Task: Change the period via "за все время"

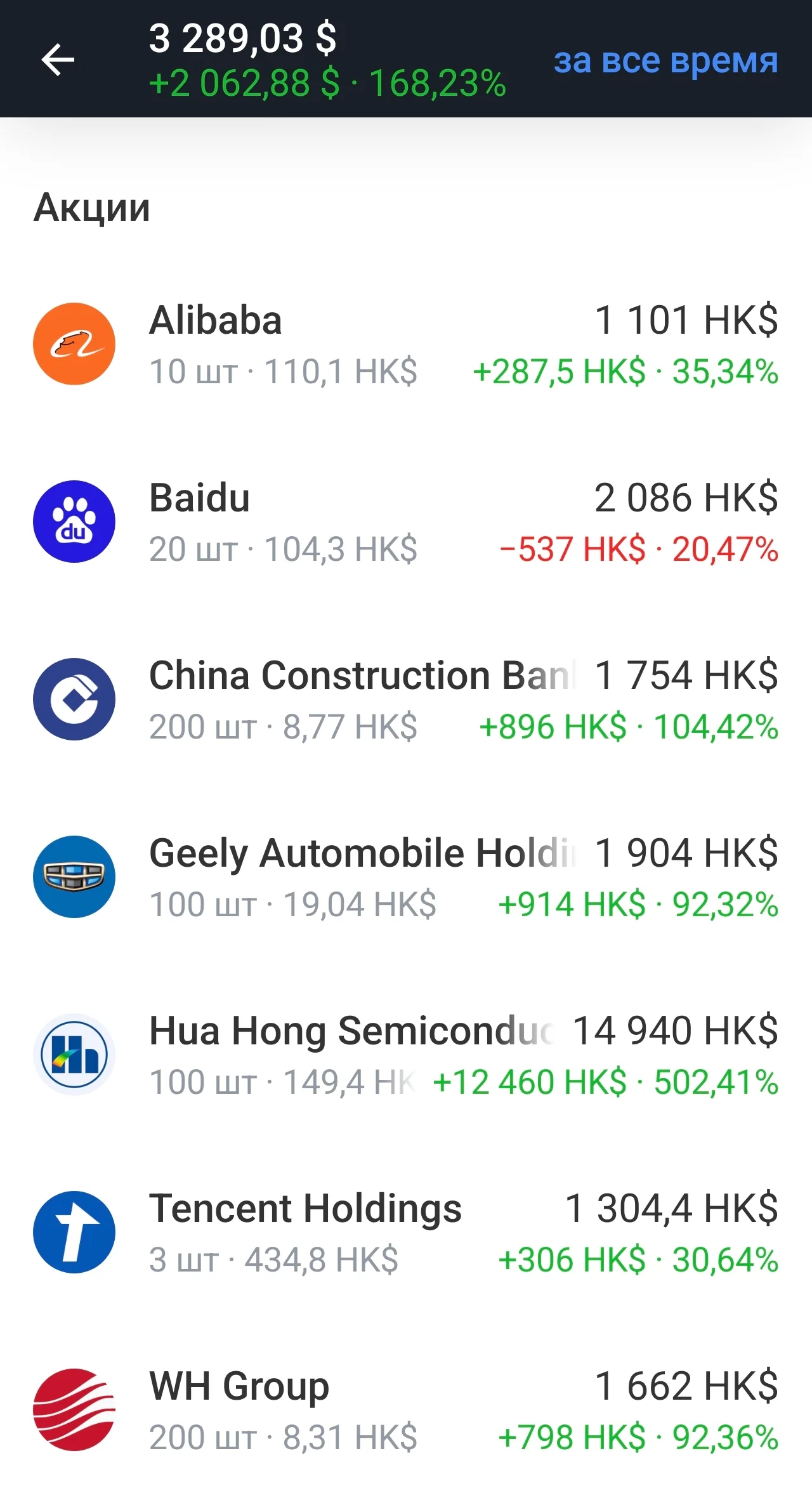Action: tap(665, 61)
